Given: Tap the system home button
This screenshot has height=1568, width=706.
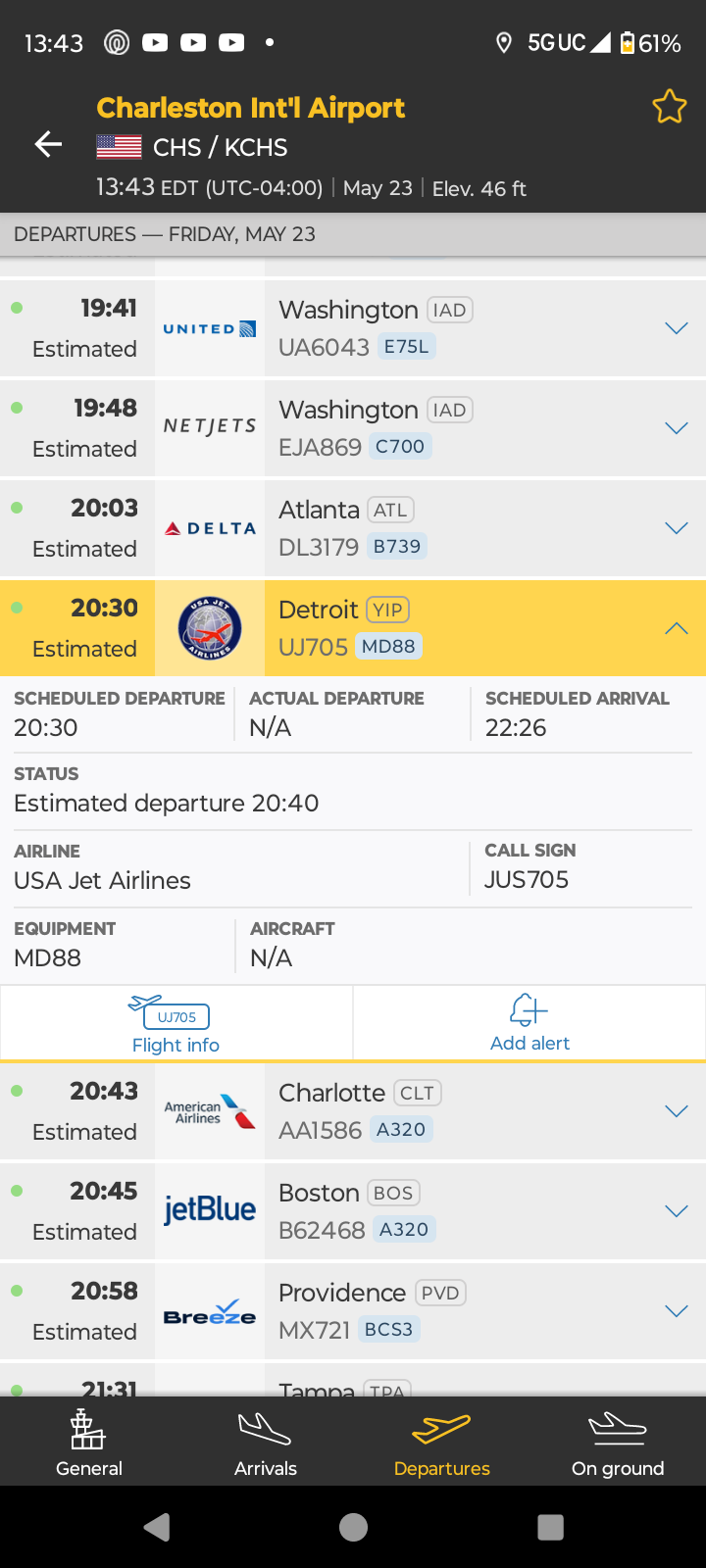Looking at the screenshot, I should (353, 1527).
